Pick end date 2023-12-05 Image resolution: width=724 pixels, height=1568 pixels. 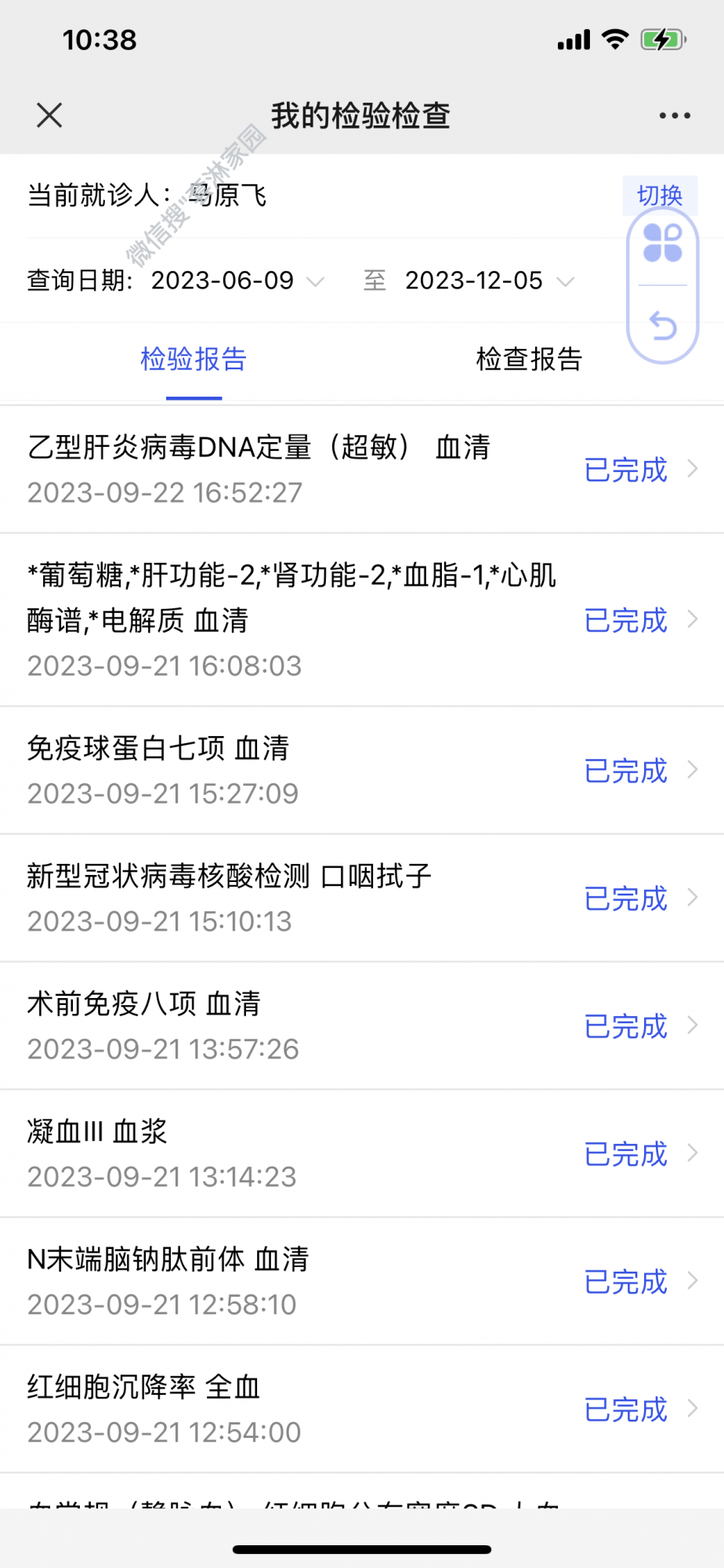(490, 281)
